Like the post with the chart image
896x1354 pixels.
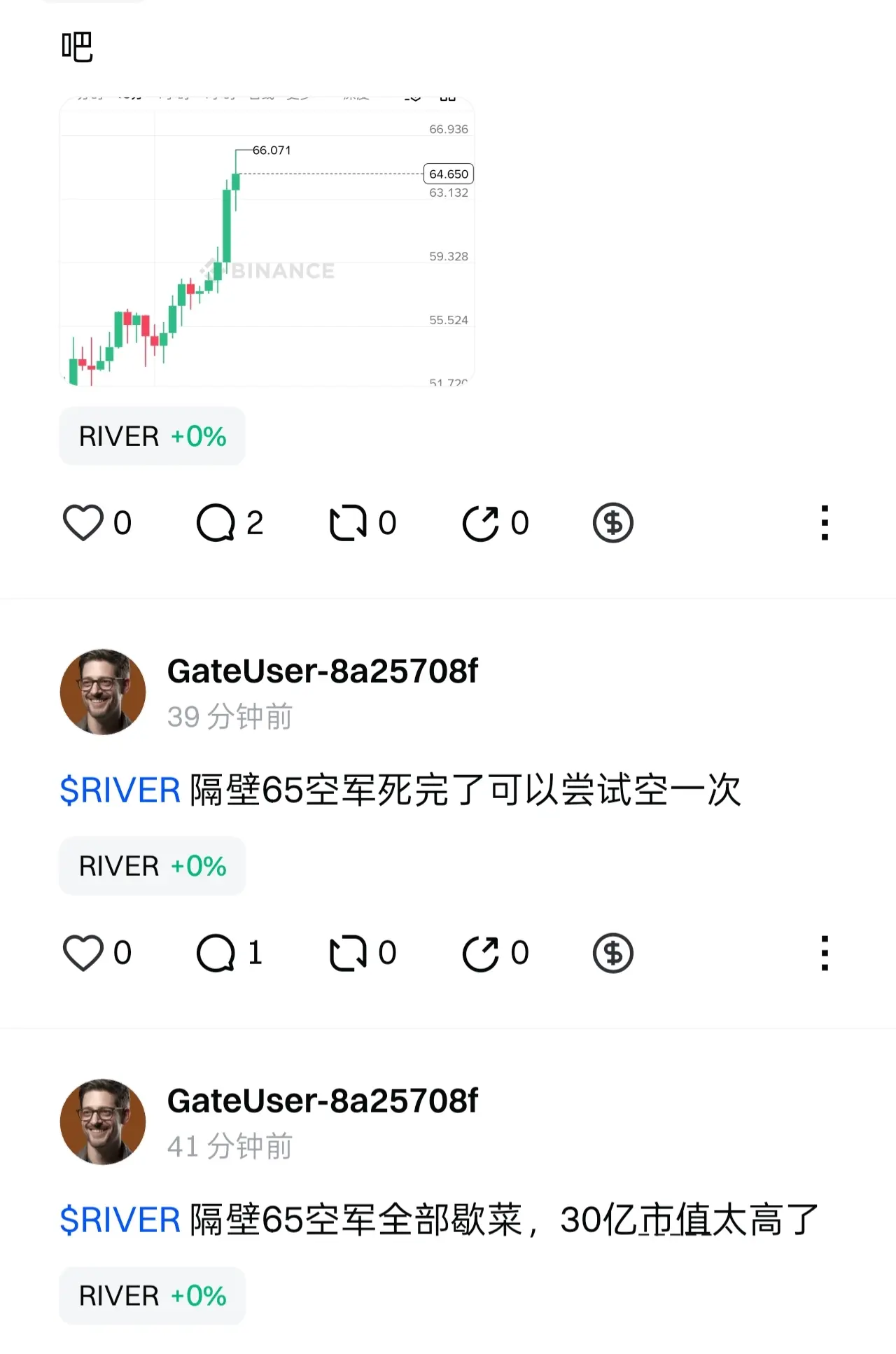coord(83,523)
